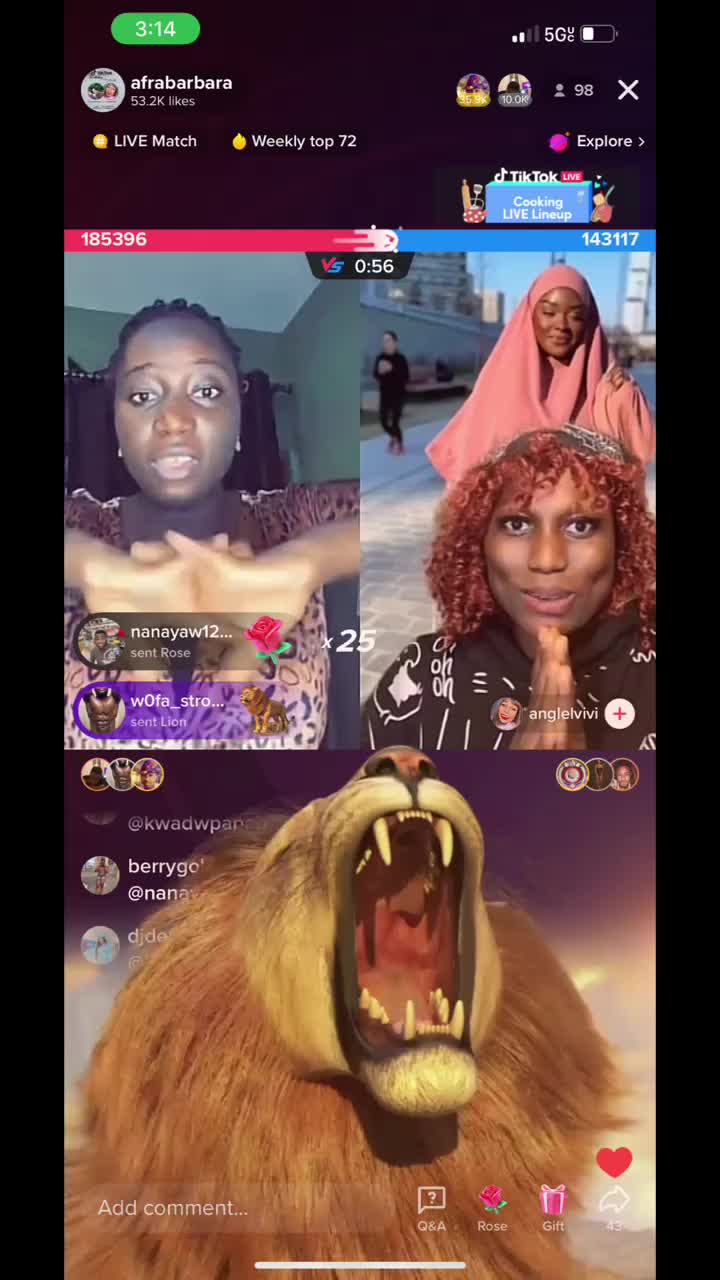Send a Rose gift

pyautogui.click(x=492, y=1209)
